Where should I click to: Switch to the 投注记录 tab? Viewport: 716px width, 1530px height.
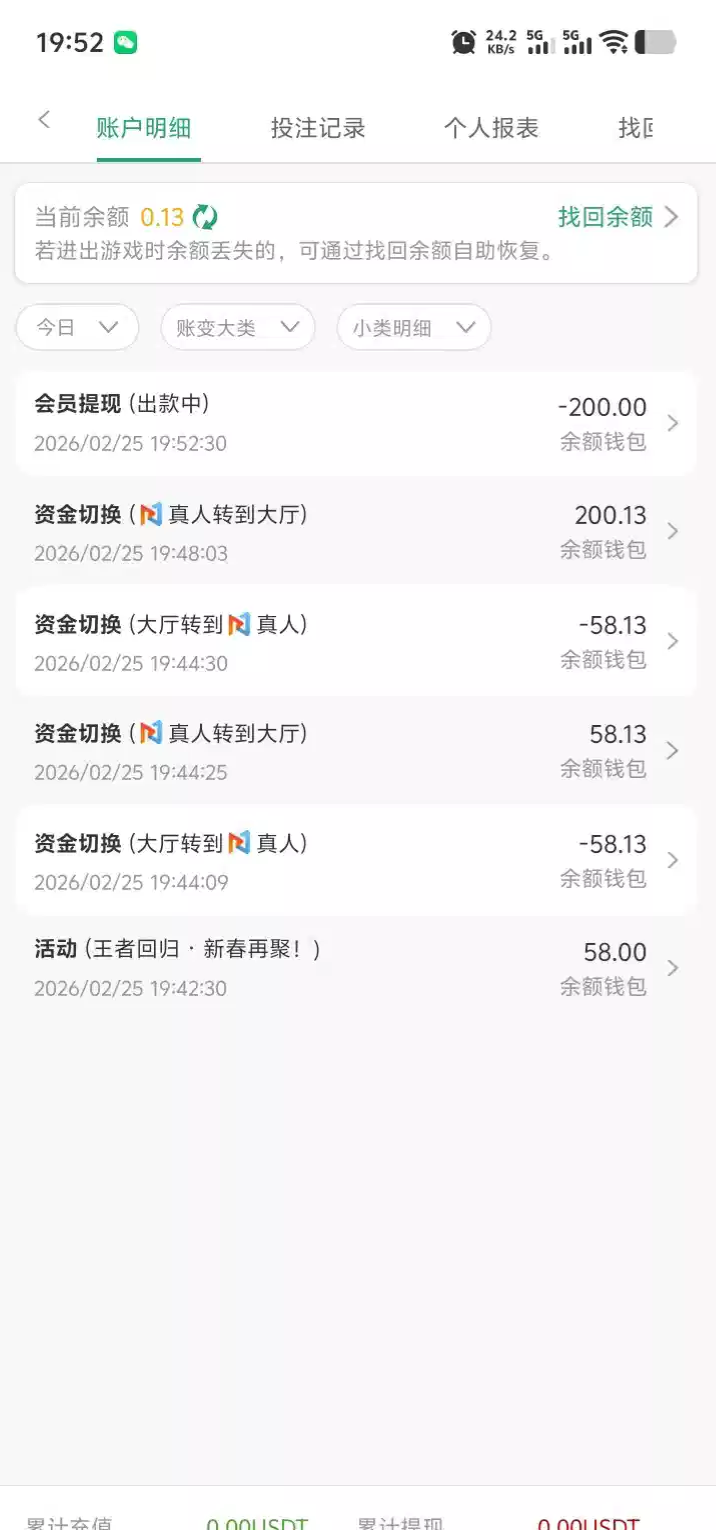tap(318, 128)
